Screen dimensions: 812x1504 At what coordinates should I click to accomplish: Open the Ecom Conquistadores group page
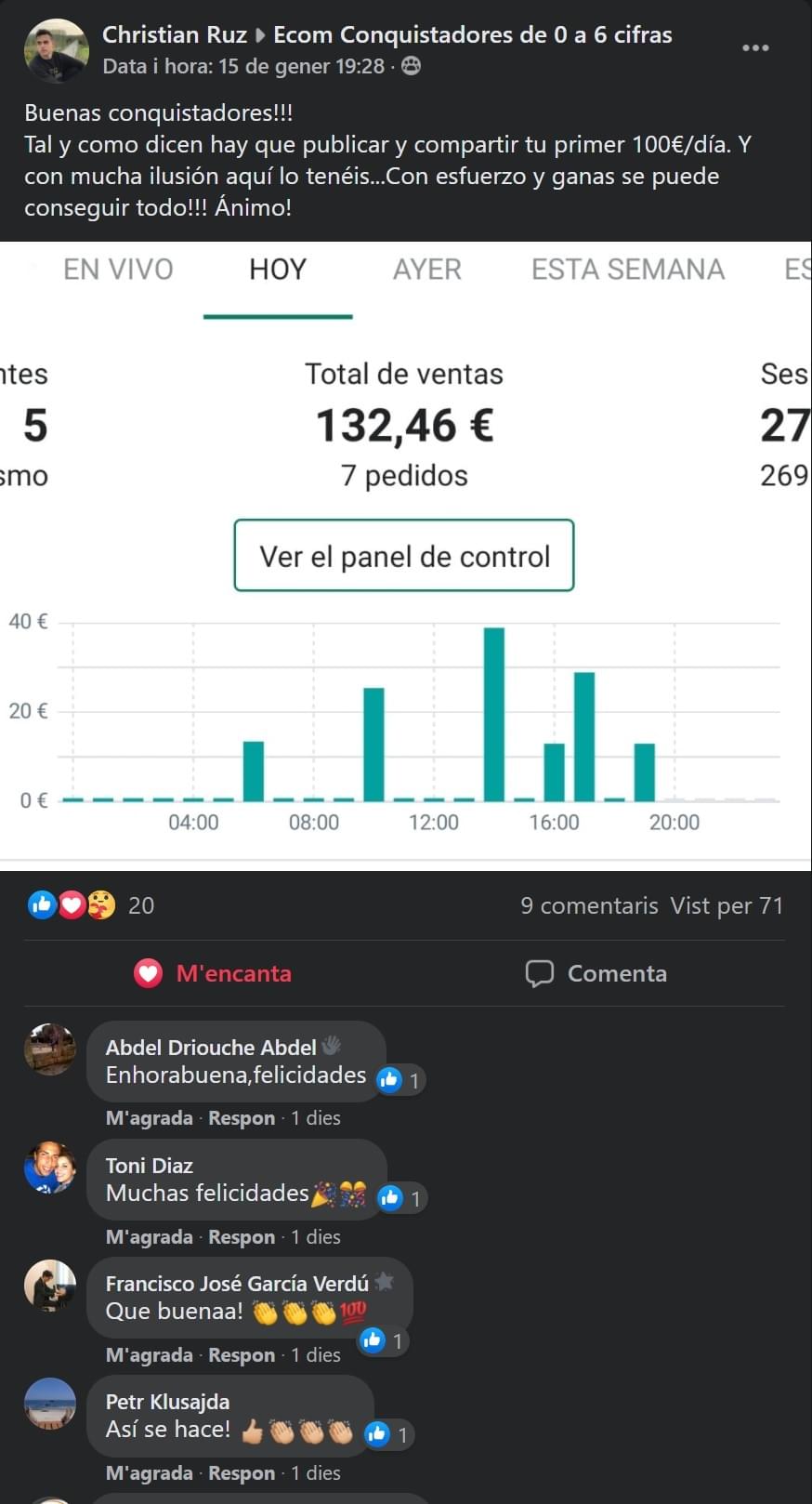472,35
